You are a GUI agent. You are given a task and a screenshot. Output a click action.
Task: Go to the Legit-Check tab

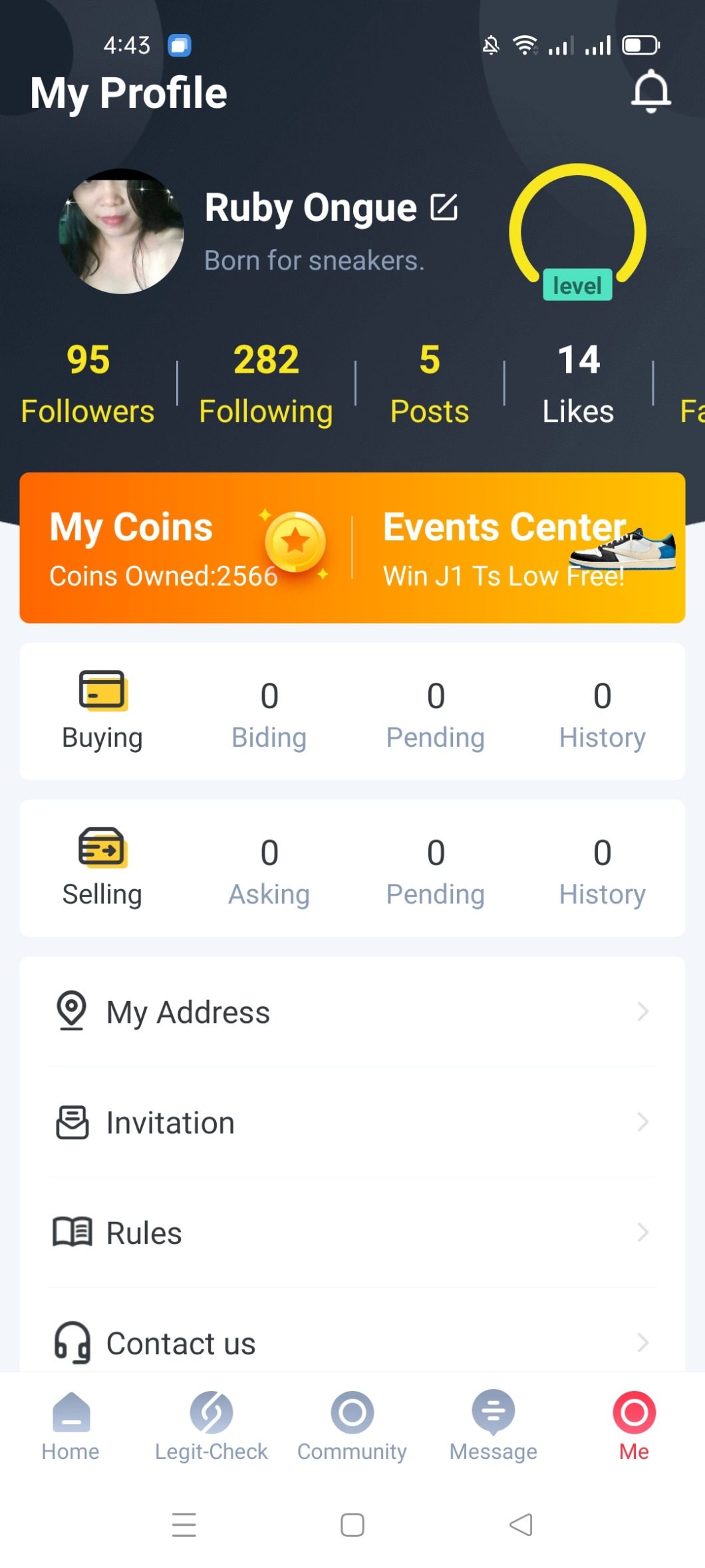211,1426
